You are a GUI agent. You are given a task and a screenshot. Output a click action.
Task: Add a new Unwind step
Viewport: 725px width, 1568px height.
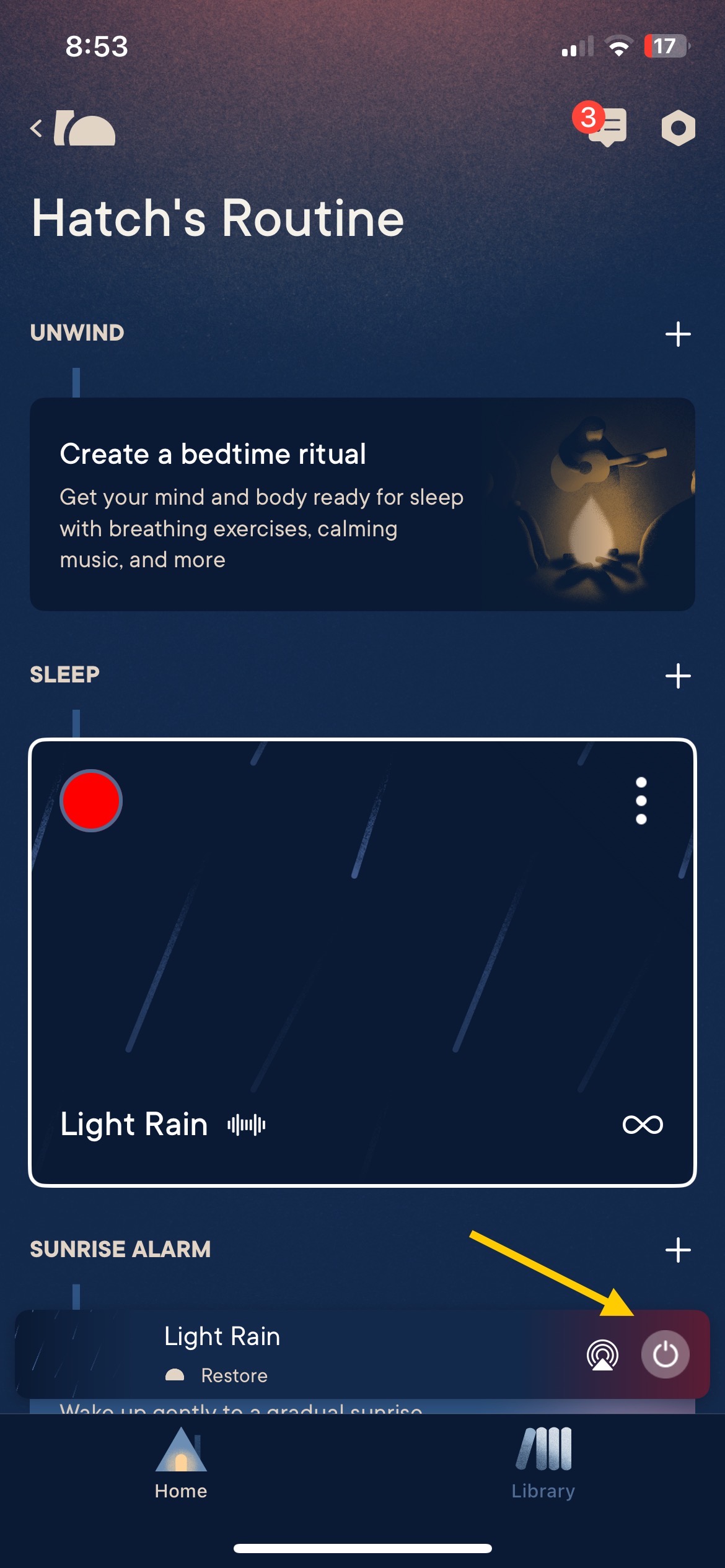678,334
